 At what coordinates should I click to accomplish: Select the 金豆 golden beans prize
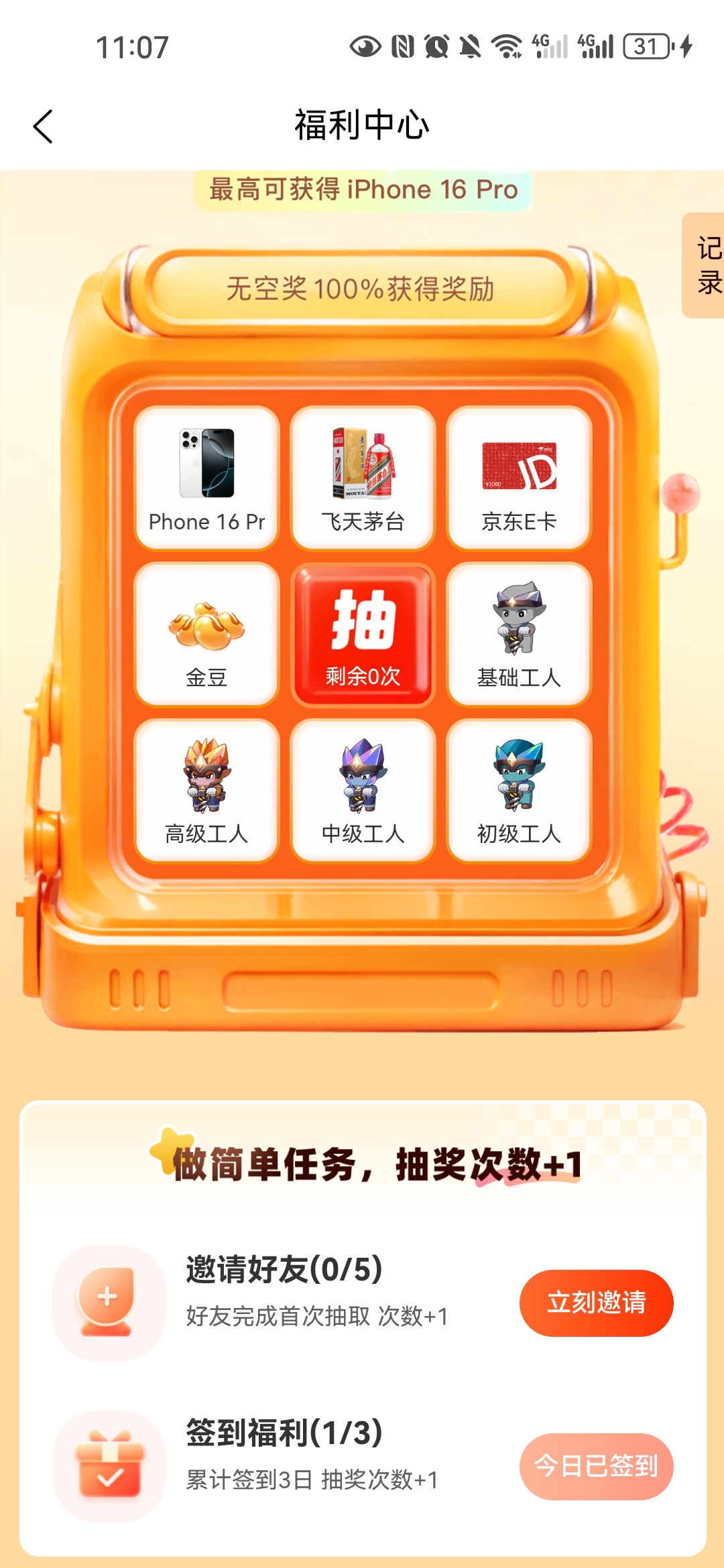tap(206, 633)
